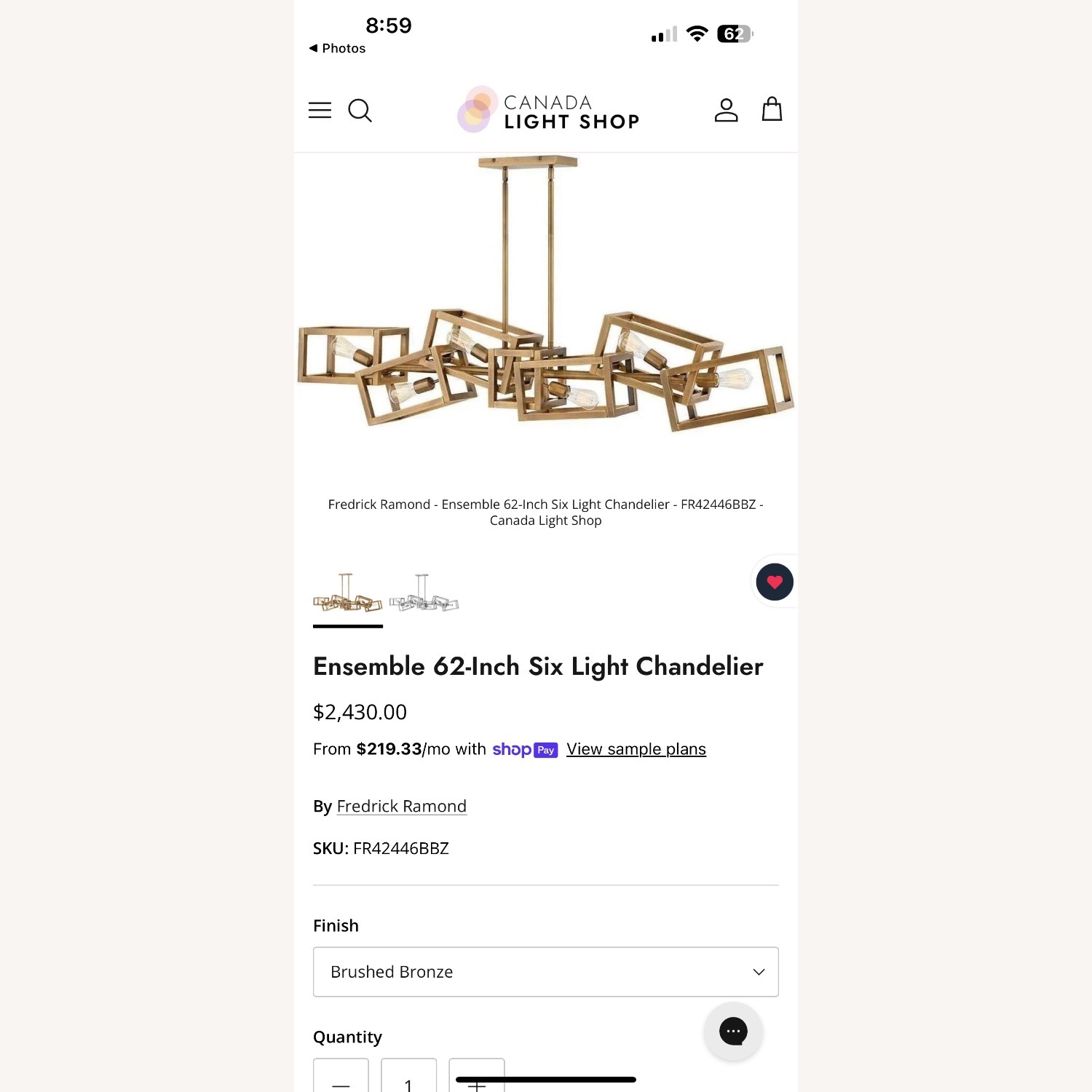Viewport: 1092px width, 1092px height.
Task: Select the bronze chandelier thumbnail
Action: click(x=348, y=594)
